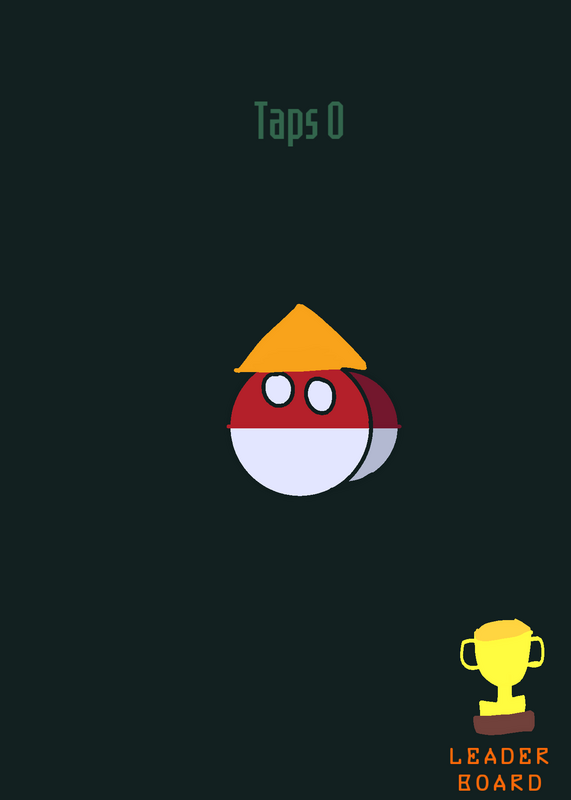Tap the red and white ball character
Screen dimensions: 571x800
(x=313, y=401)
